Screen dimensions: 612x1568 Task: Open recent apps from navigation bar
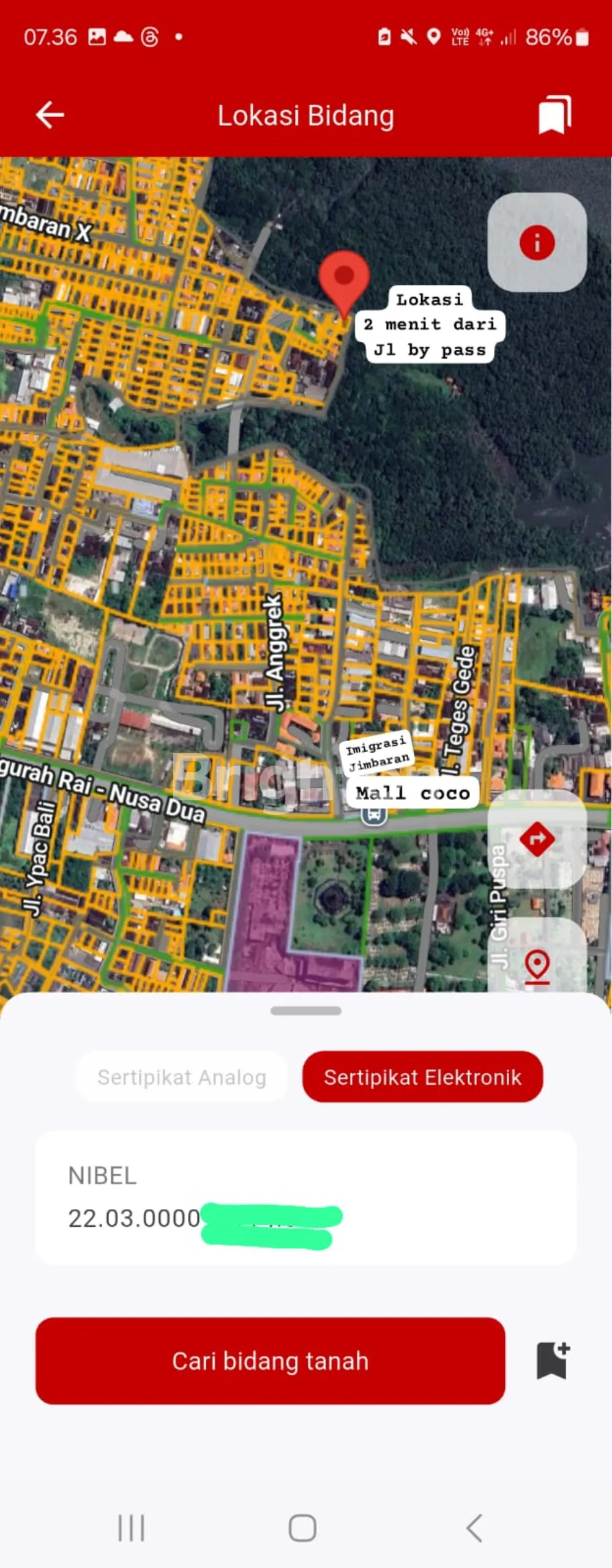(x=131, y=1528)
